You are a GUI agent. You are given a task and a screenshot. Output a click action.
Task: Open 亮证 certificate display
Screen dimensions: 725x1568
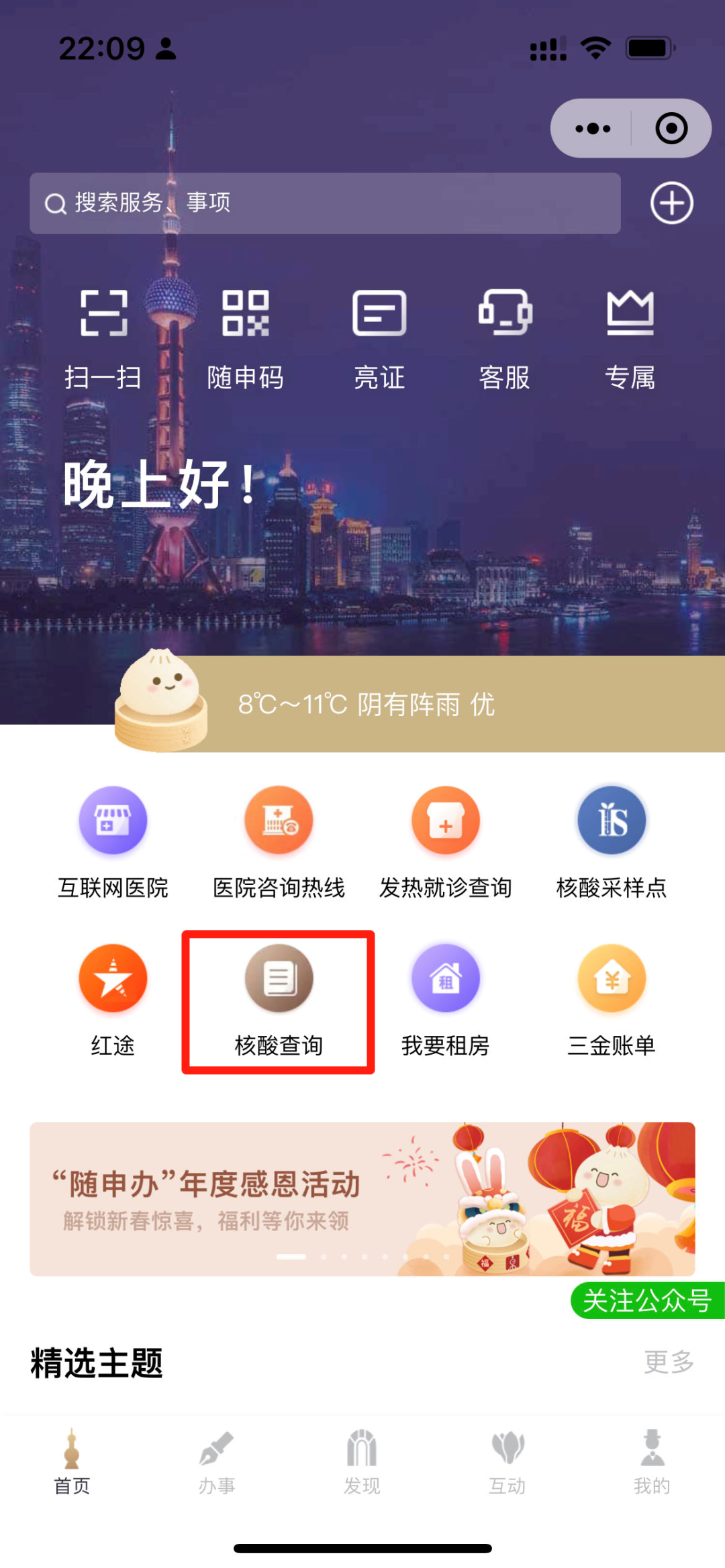(379, 337)
